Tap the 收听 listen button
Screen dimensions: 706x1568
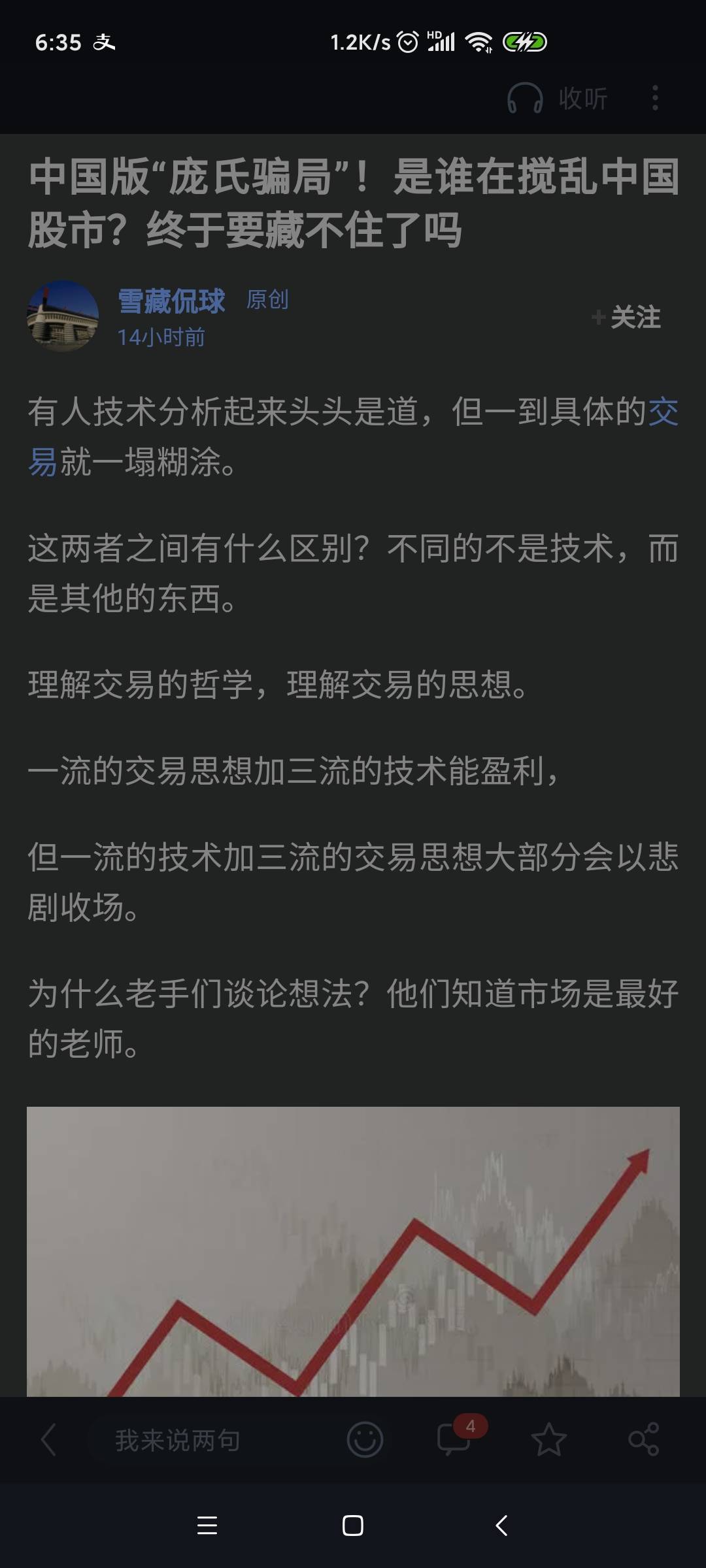558,99
